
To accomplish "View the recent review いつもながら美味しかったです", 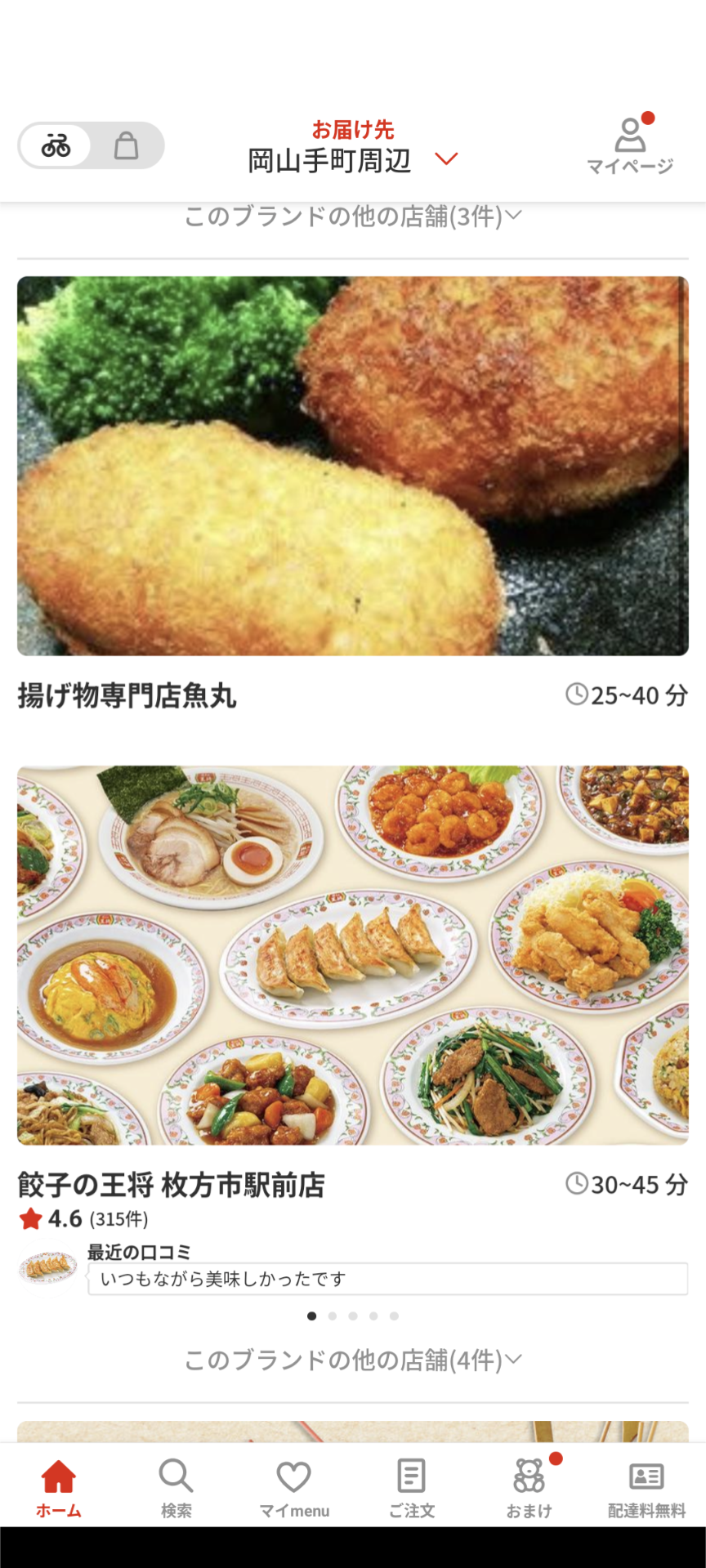I will 387,1279.
